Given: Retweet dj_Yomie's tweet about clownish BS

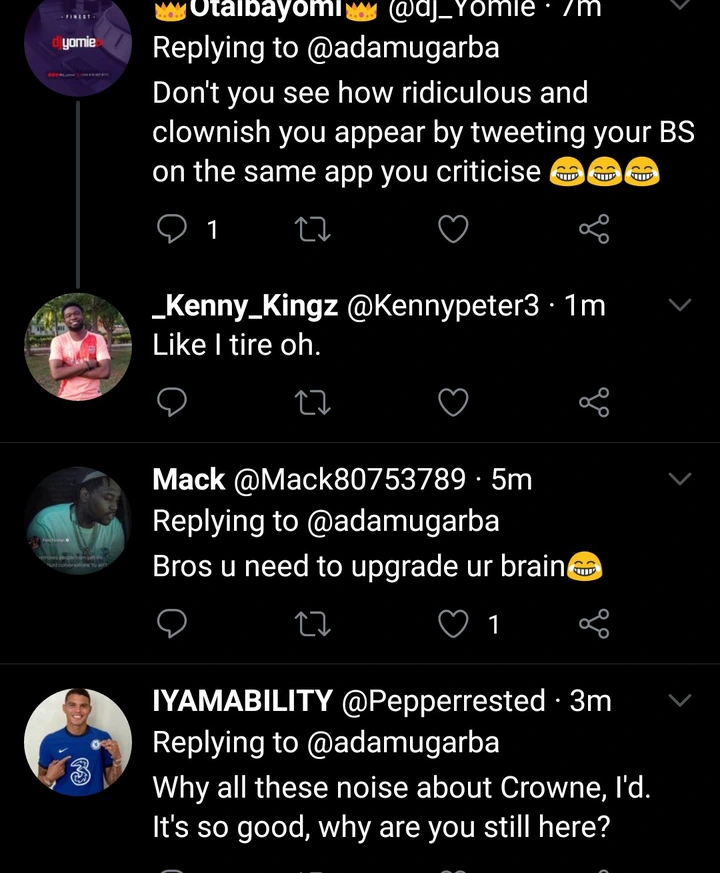Looking at the screenshot, I should 313,230.
